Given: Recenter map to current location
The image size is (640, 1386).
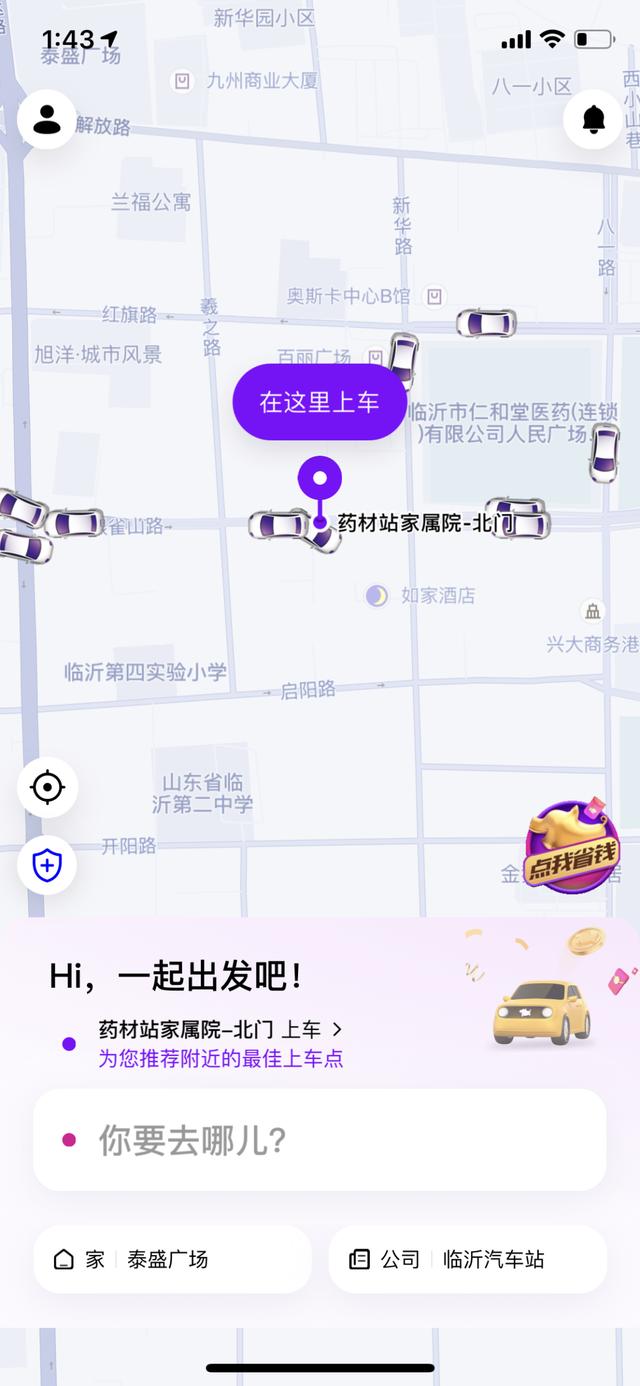Looking at the screenshot, I should [47, 788].
